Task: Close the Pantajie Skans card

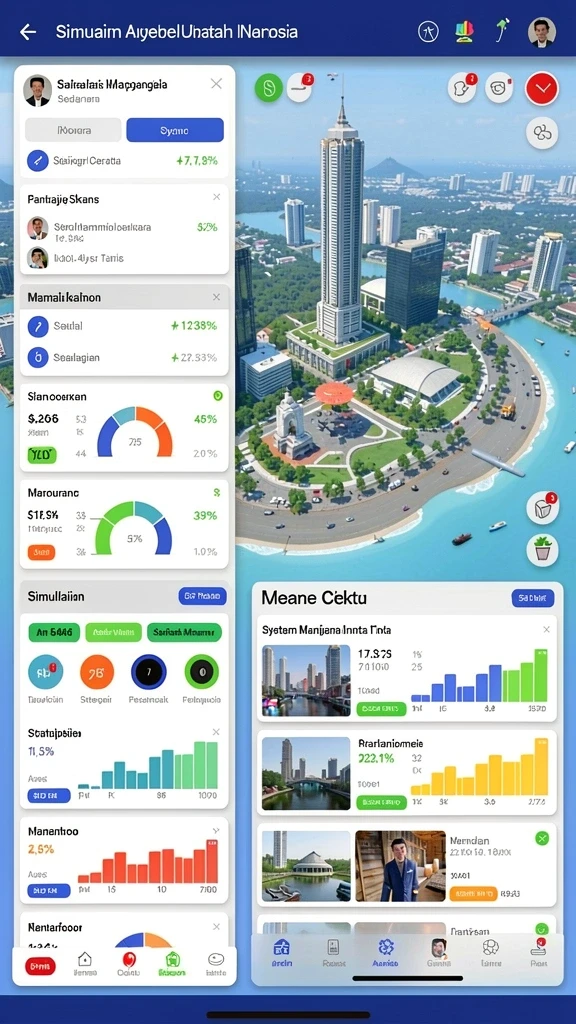Action: (x=216, y=197)
